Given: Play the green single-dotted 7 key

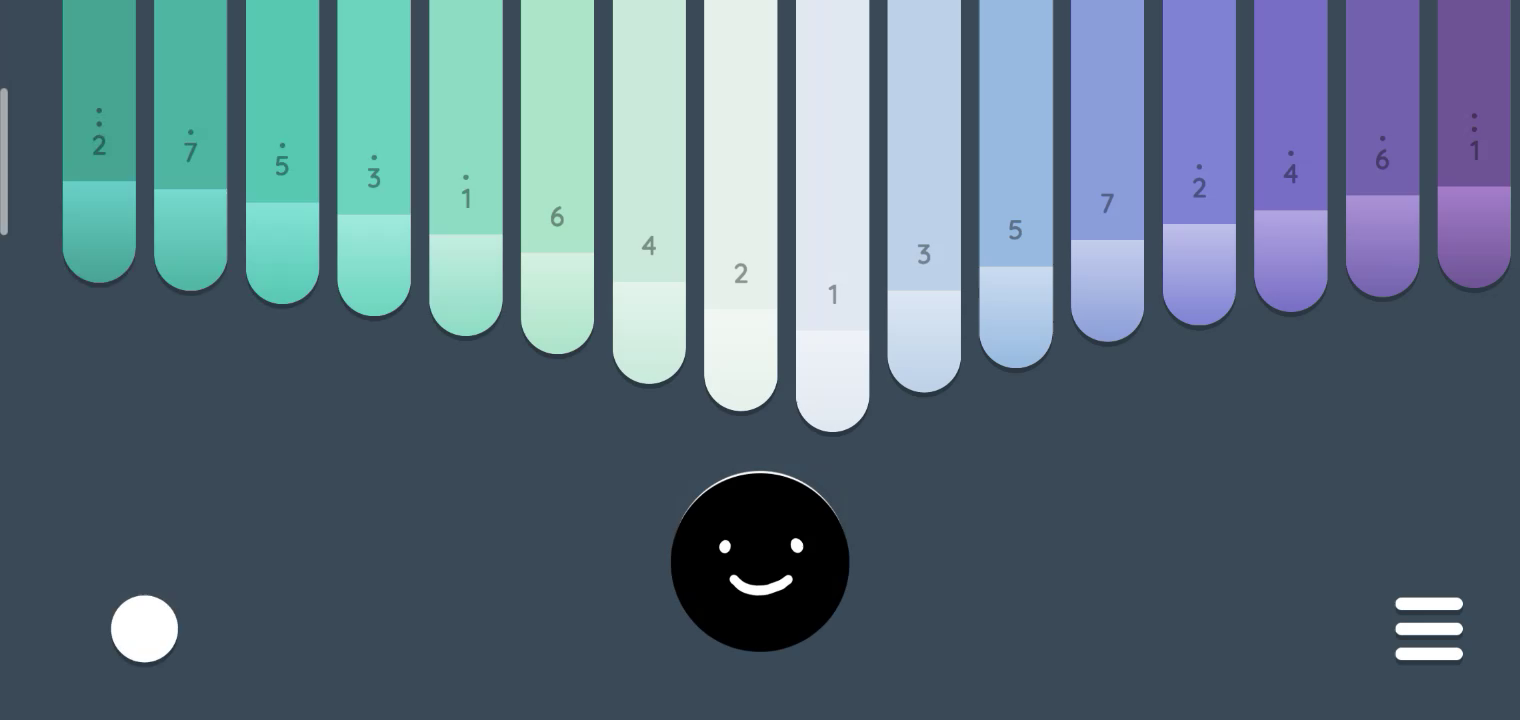Looking at the screenshot, I should 190,146.
